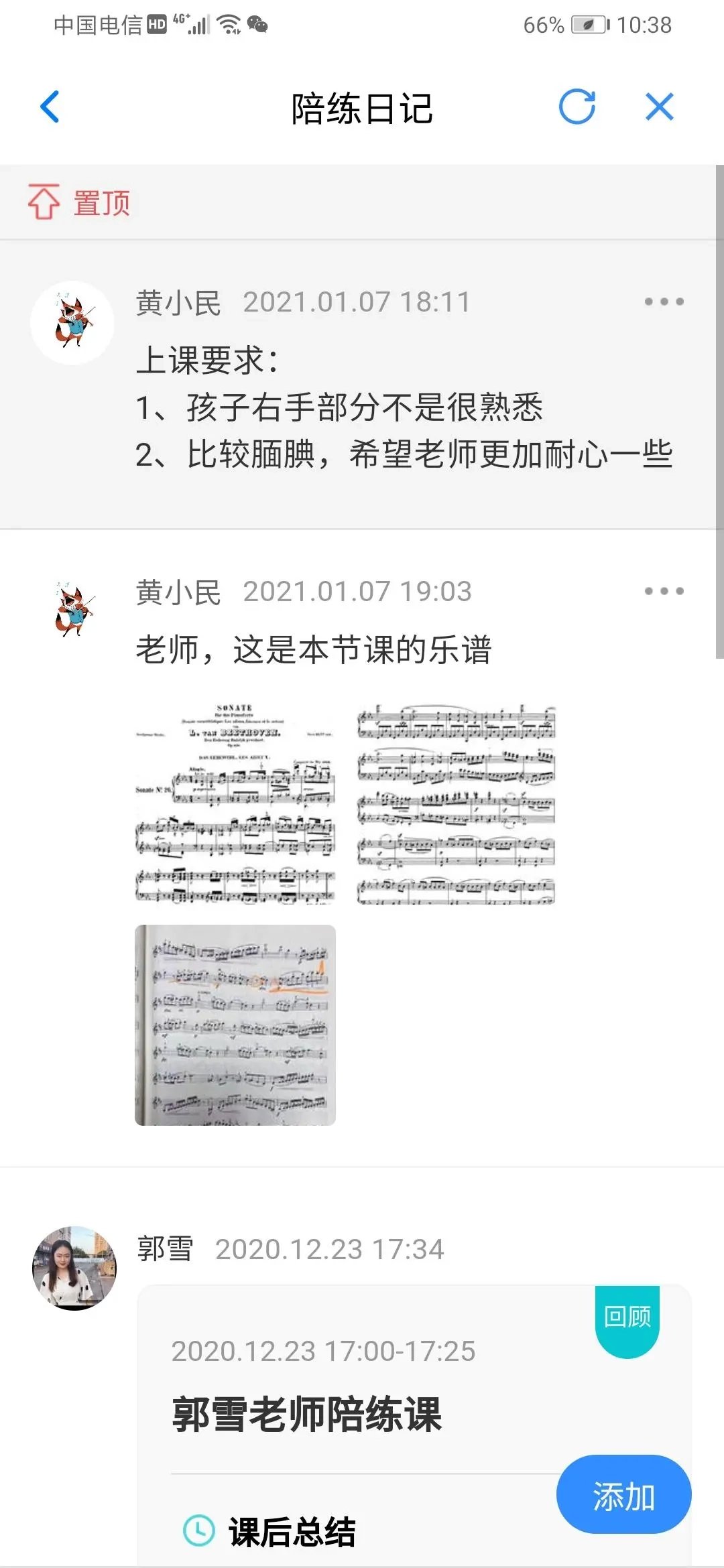Open the photographed score with orange markings
Screen dimensions: 724x1568
pos(235,1025)
